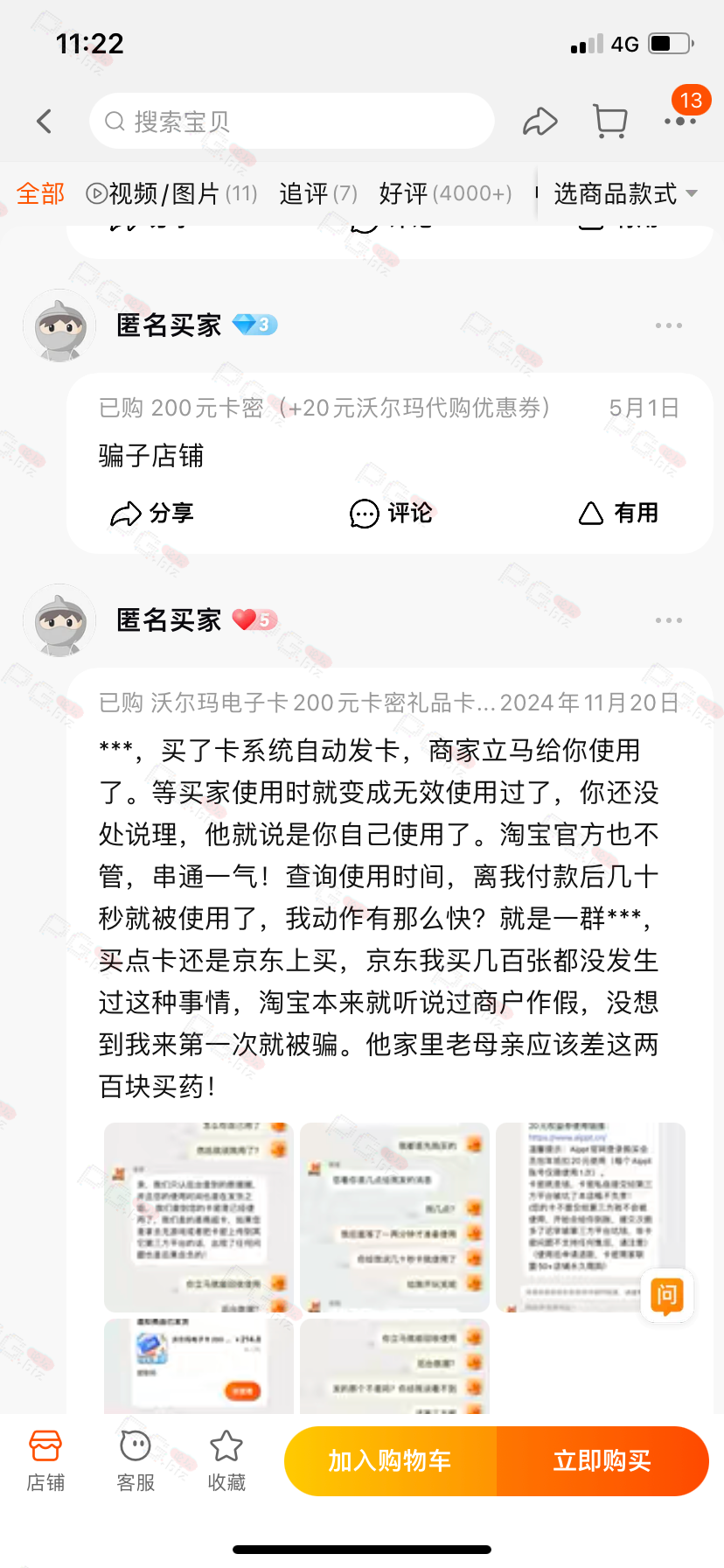Tap the floating 问 ask button
Screen dimensions: 724x1568
click(x=667, y=1295)
